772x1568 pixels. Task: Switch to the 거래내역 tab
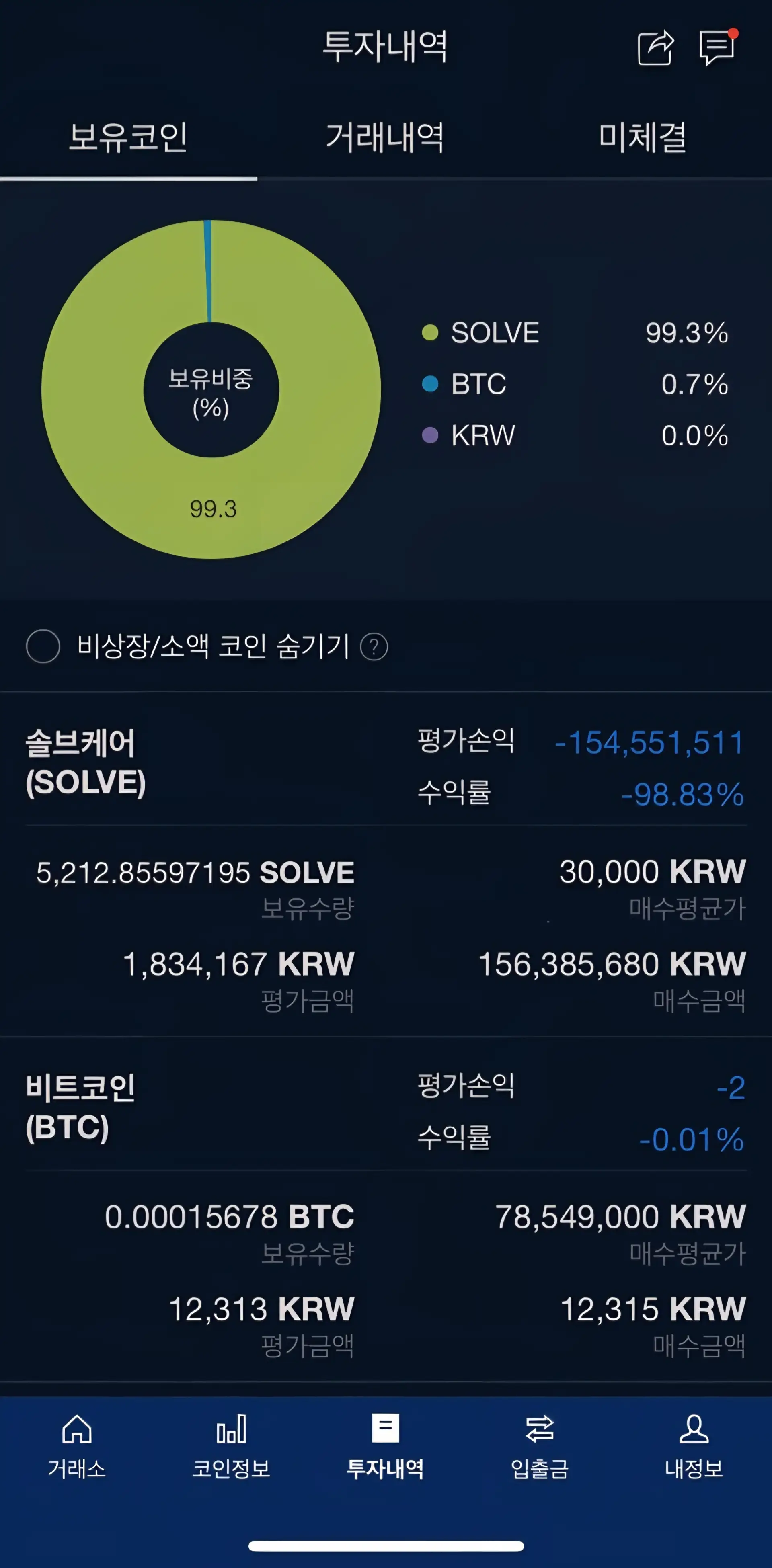tap(385, 137)
